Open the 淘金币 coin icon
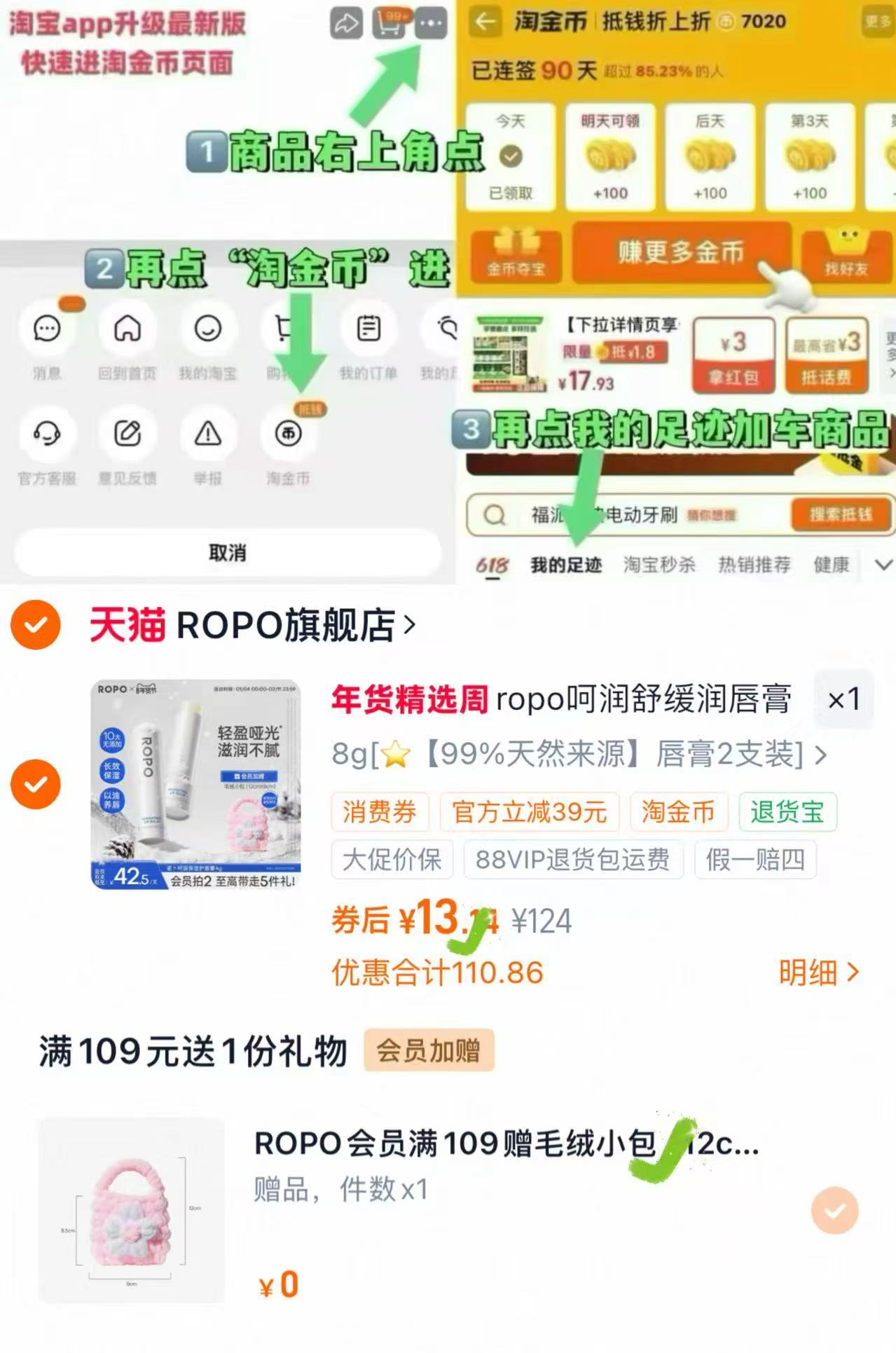Image resolution: width=896 pixels, height=1353 pixels. coord(289,434)
